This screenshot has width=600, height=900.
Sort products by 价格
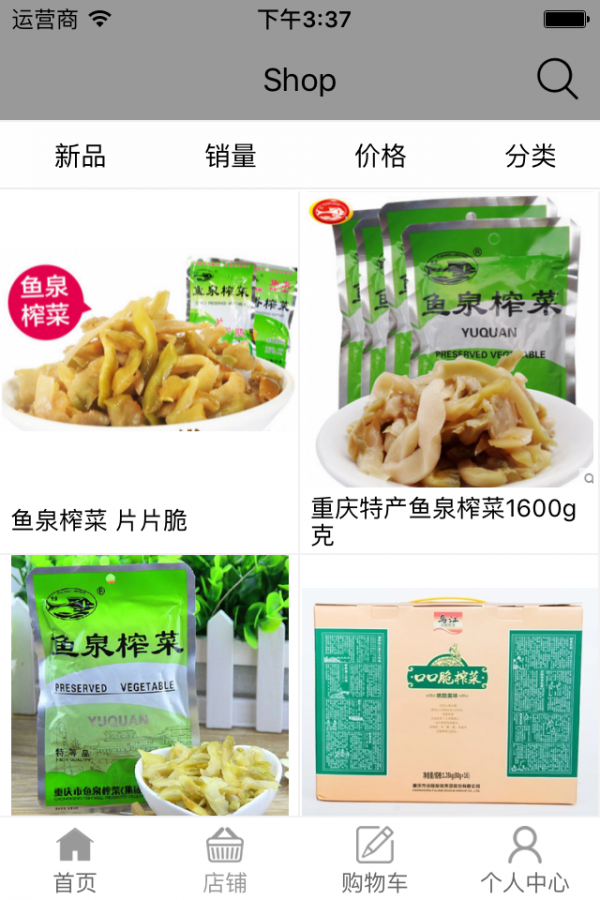point(380,156)
